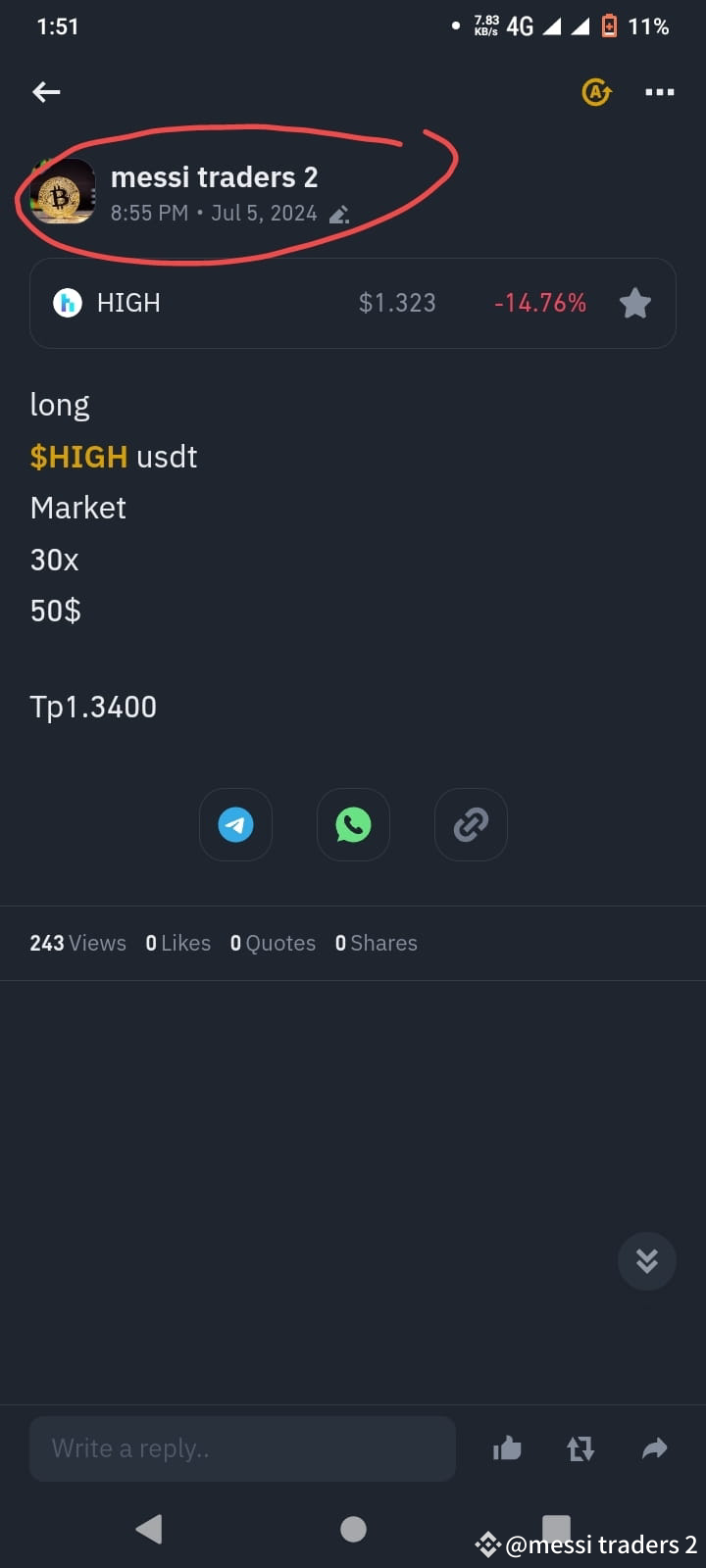706x1568 pixels.
Task: View the 0 Quotes list
Action: 273,943
